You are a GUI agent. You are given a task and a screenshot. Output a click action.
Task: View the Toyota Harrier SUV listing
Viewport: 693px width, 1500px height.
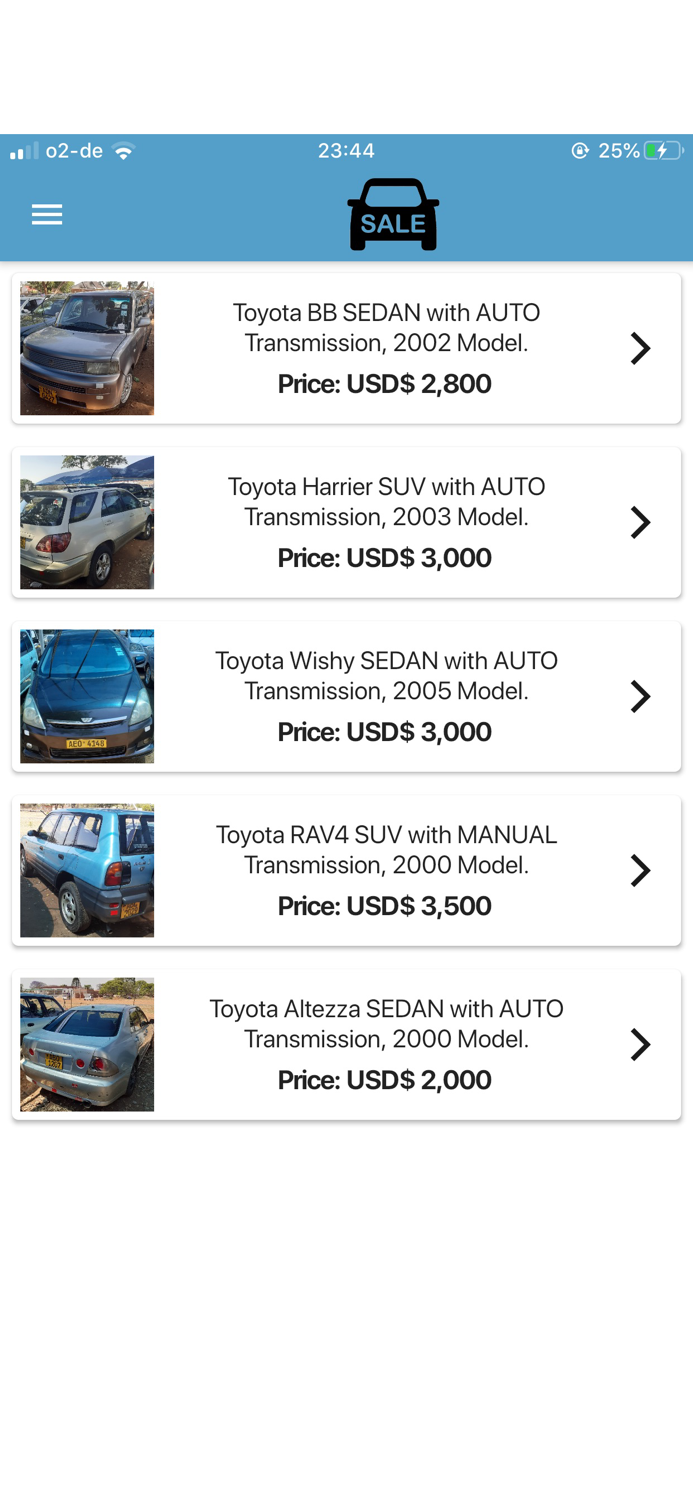[346, 522]
